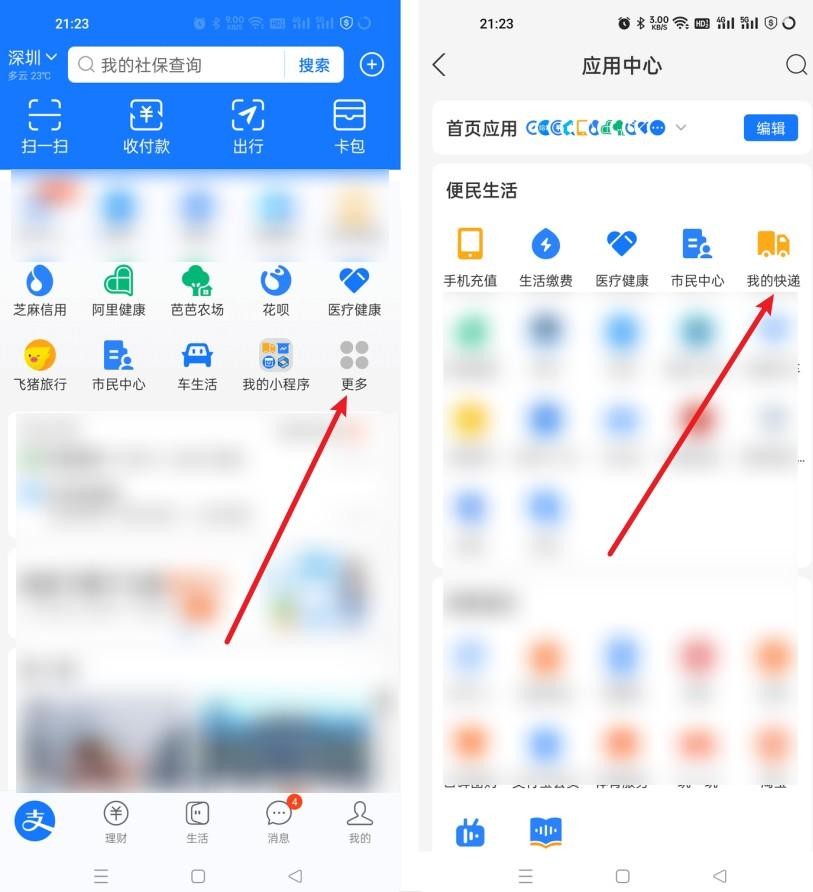Open the 出行 travel shortcut

click(247, 126)
